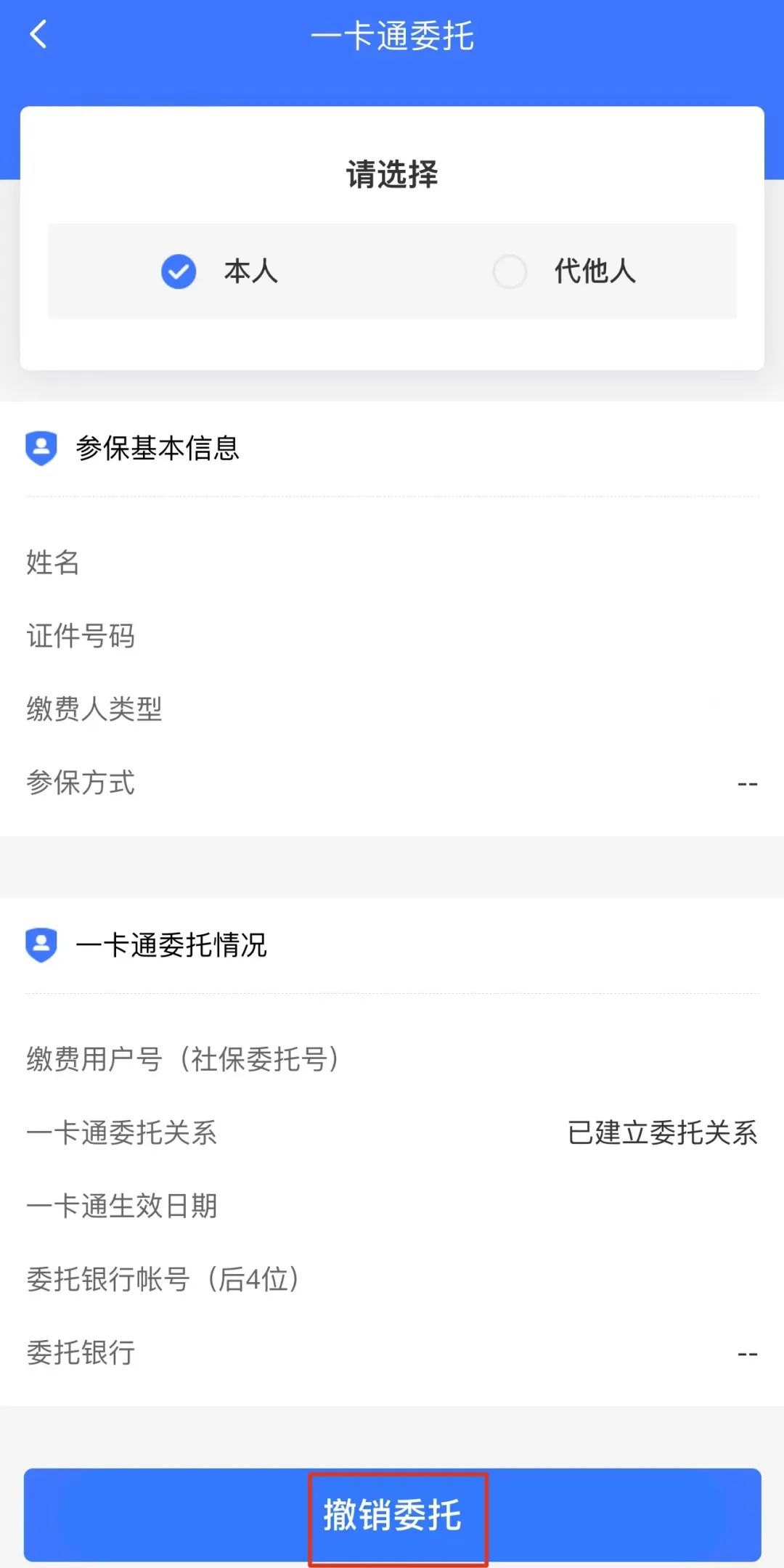Tap 已建立委托关系 next to 一卡通委托关系
Image resolution: width=784 pixels, height=1568 pixels.
click(662, 1132)
